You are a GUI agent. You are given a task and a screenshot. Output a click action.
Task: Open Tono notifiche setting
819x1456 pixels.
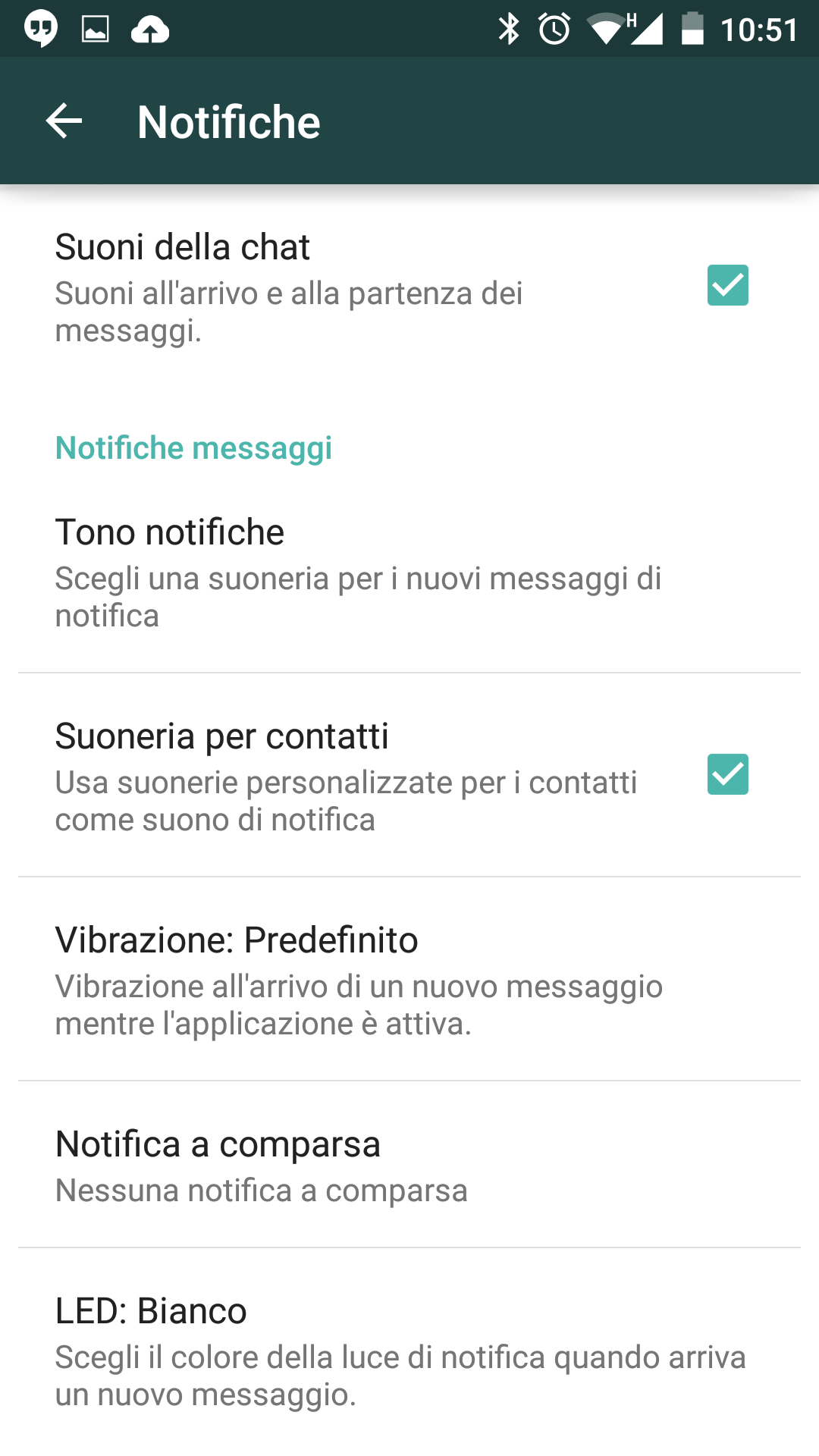pos(409,573)
